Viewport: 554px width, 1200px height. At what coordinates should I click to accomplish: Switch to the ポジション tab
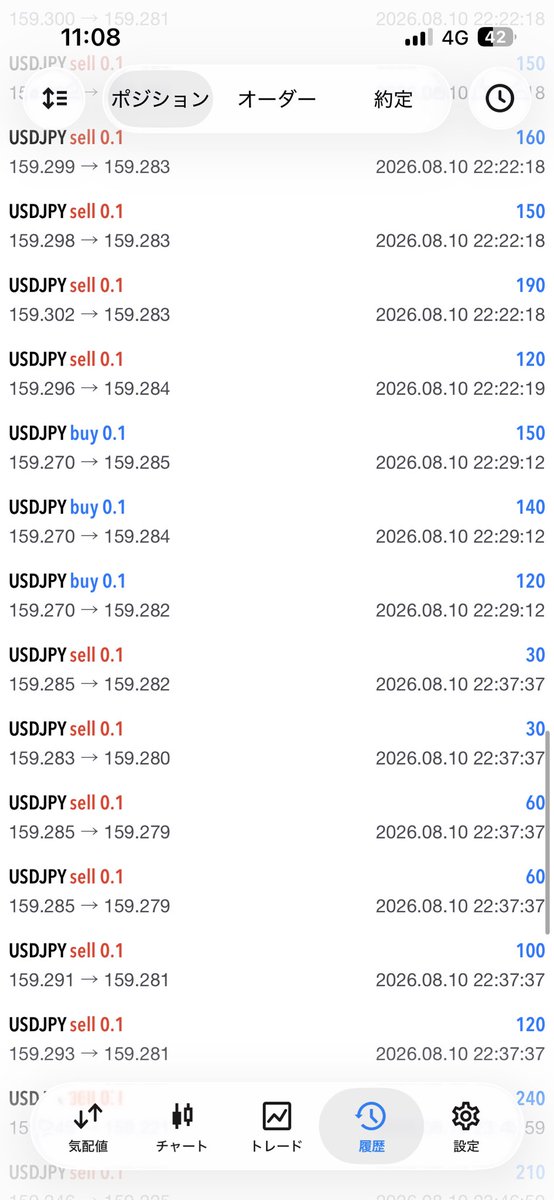click(x=159, y=99)
